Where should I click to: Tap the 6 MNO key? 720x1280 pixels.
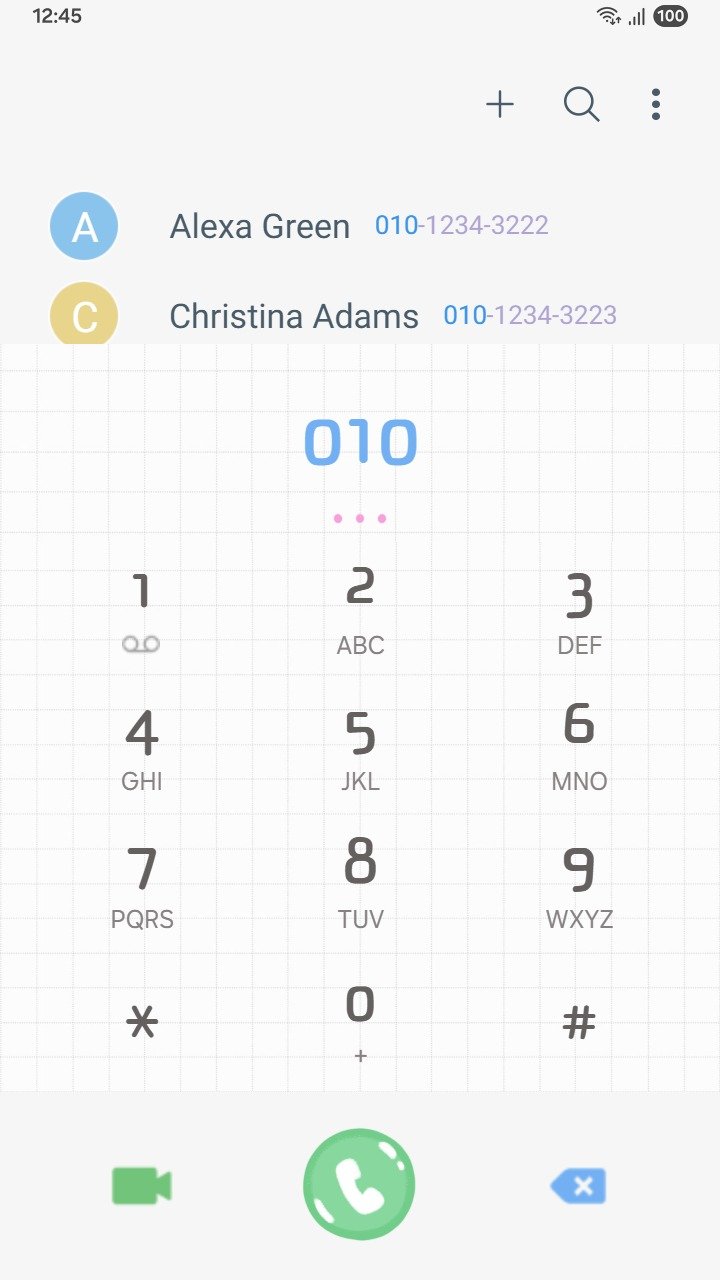(x=579, y=745)
